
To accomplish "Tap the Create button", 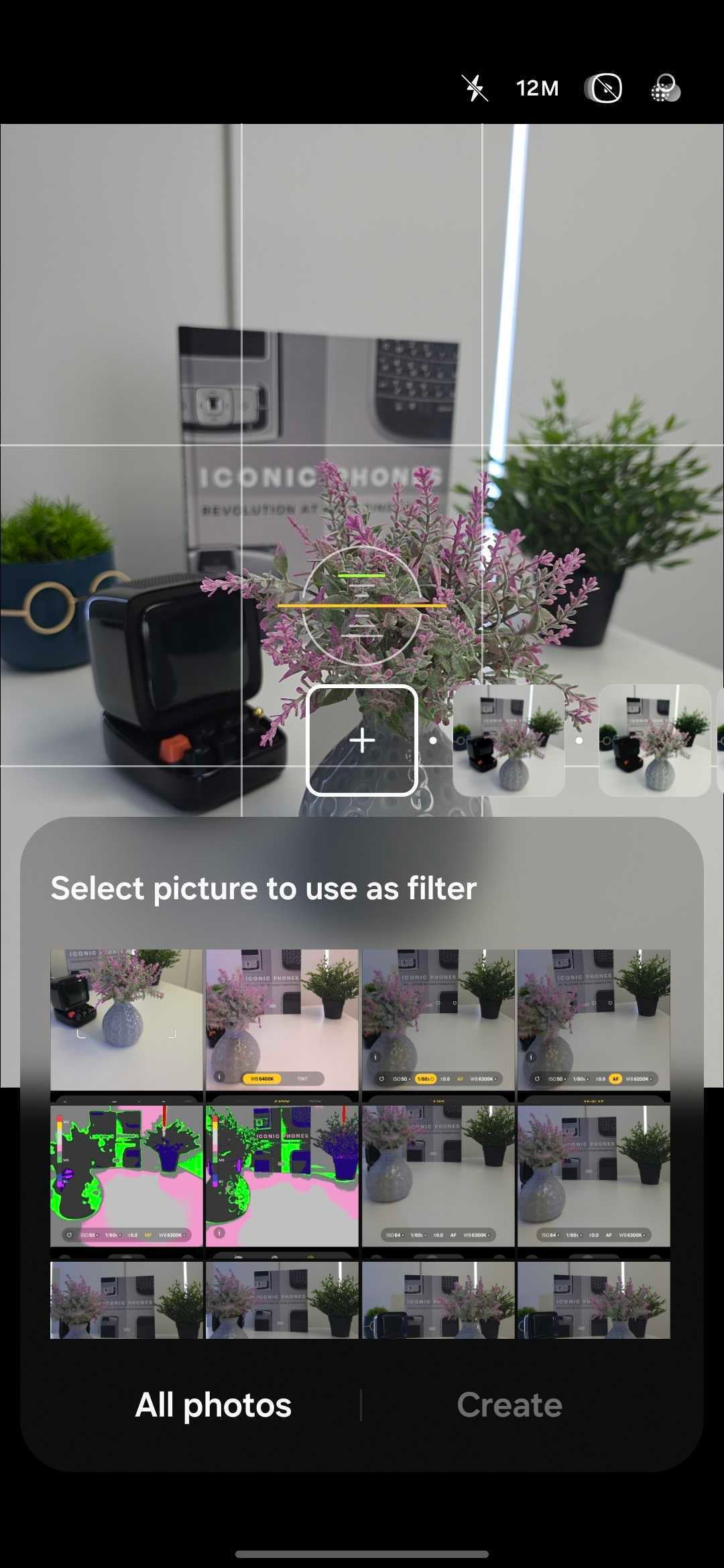I will [x=509, y=1405].
